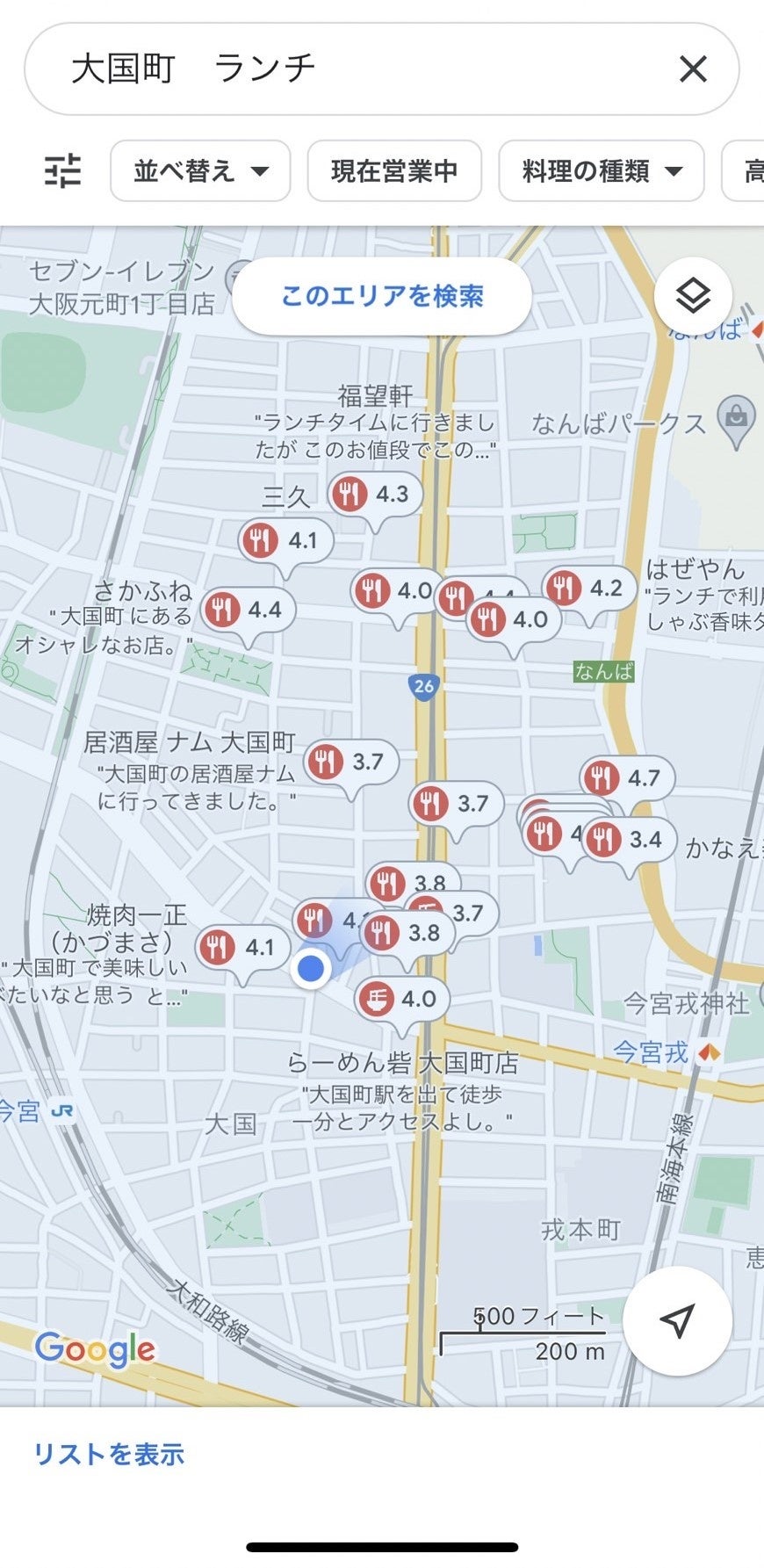Open the map layers button

693,296
